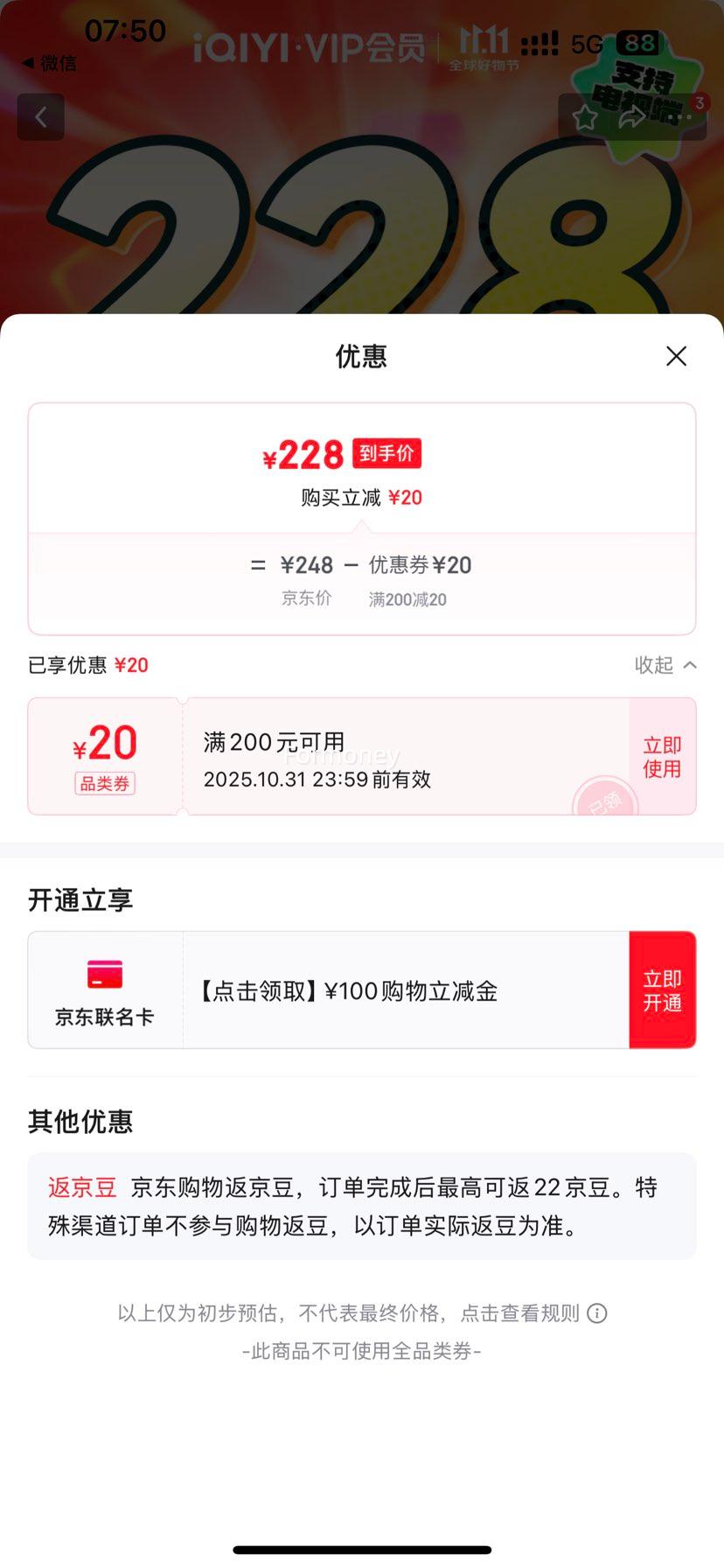Image resolution: width=724 pixels, height=1568 pixels.
Task: Collapse the 已享优惠 section with 收起
Action: (665, 665)
